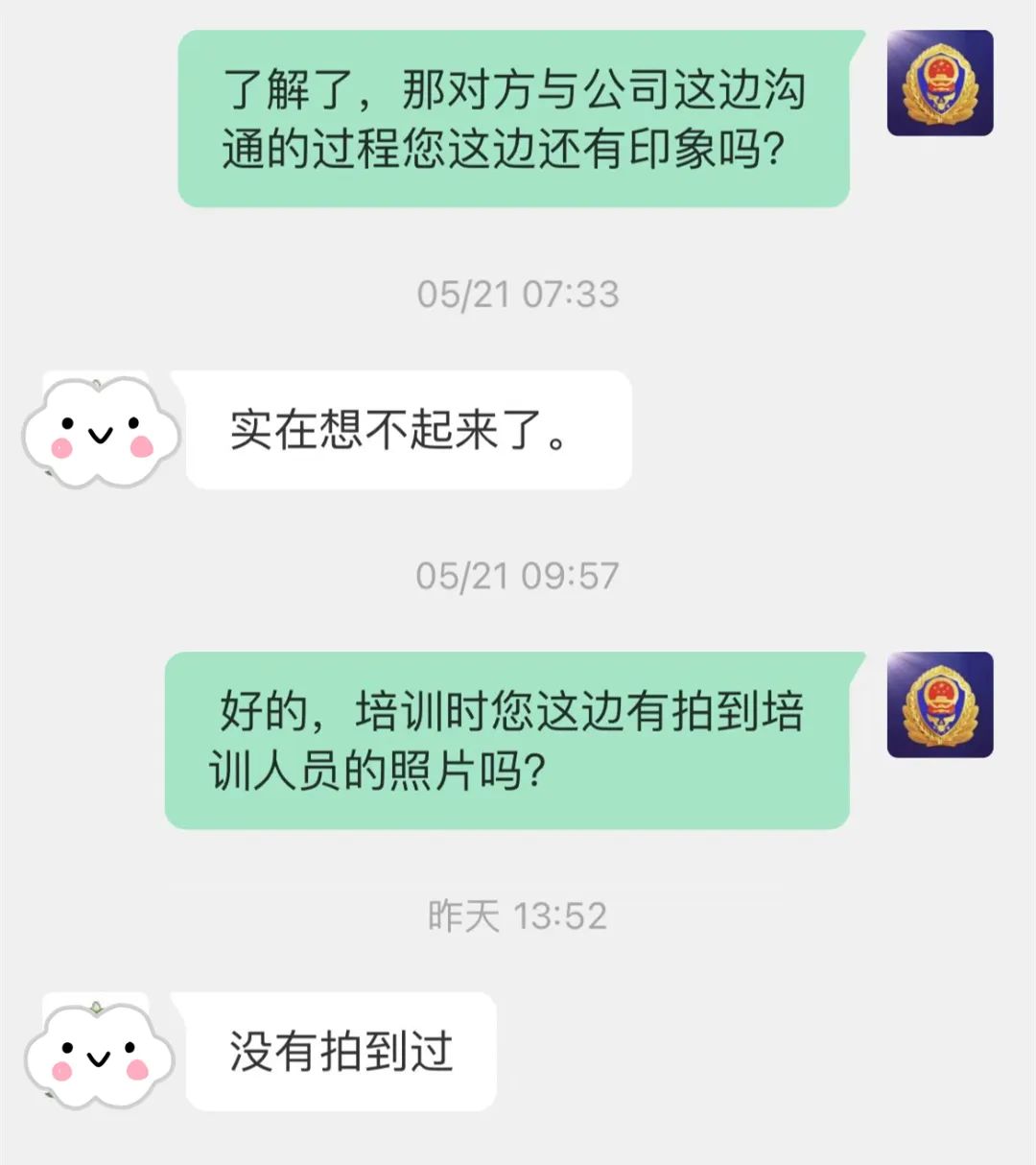Open emblem avatar beside '了解了' message
This screenshot has width=1036, height=1165.
[939, 83]
